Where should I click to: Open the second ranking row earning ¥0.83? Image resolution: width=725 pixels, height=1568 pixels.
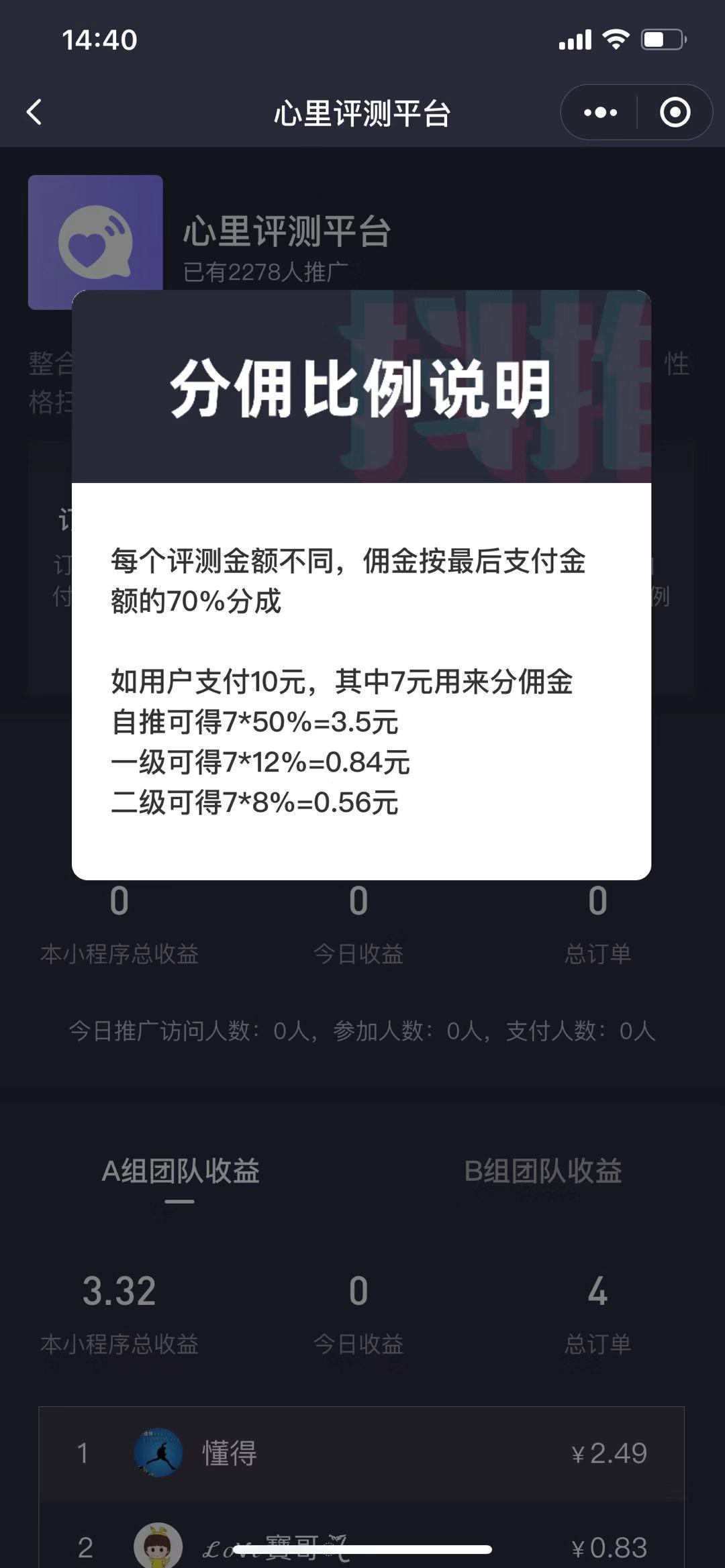point(361,1543)
